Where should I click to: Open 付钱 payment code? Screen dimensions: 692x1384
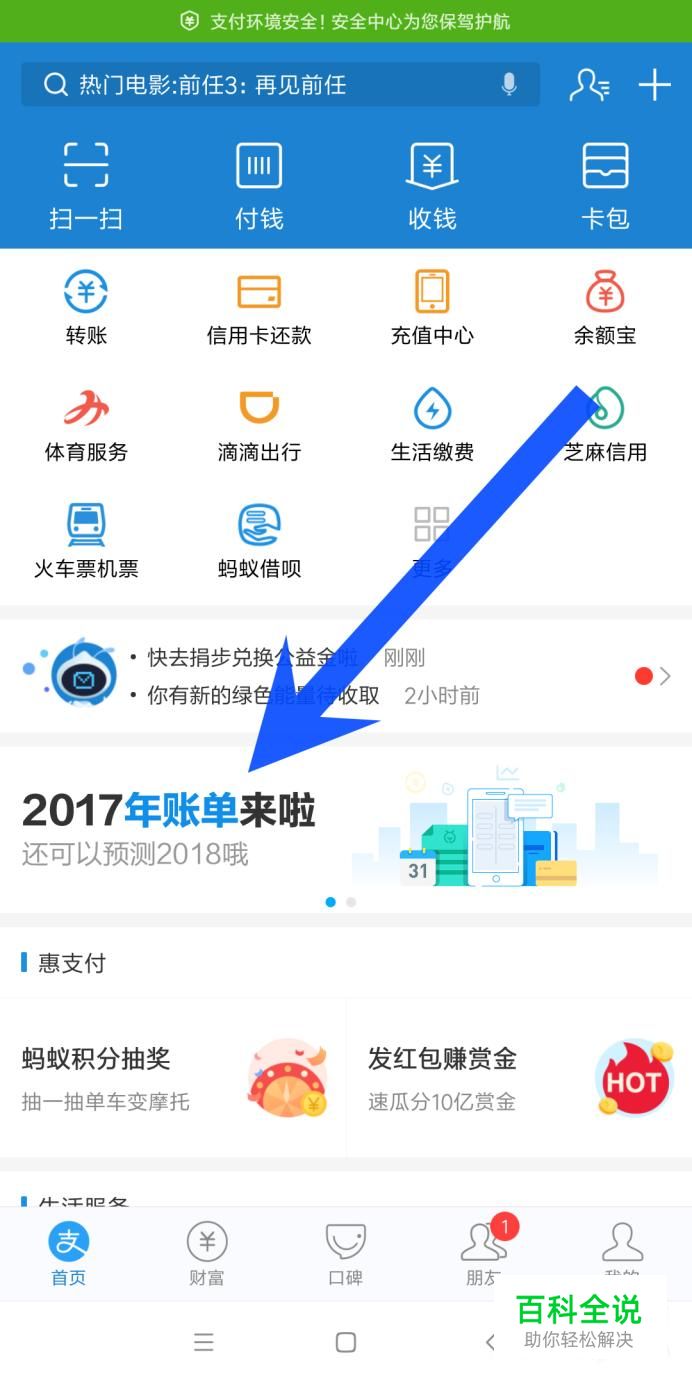(x=259, y=186)
